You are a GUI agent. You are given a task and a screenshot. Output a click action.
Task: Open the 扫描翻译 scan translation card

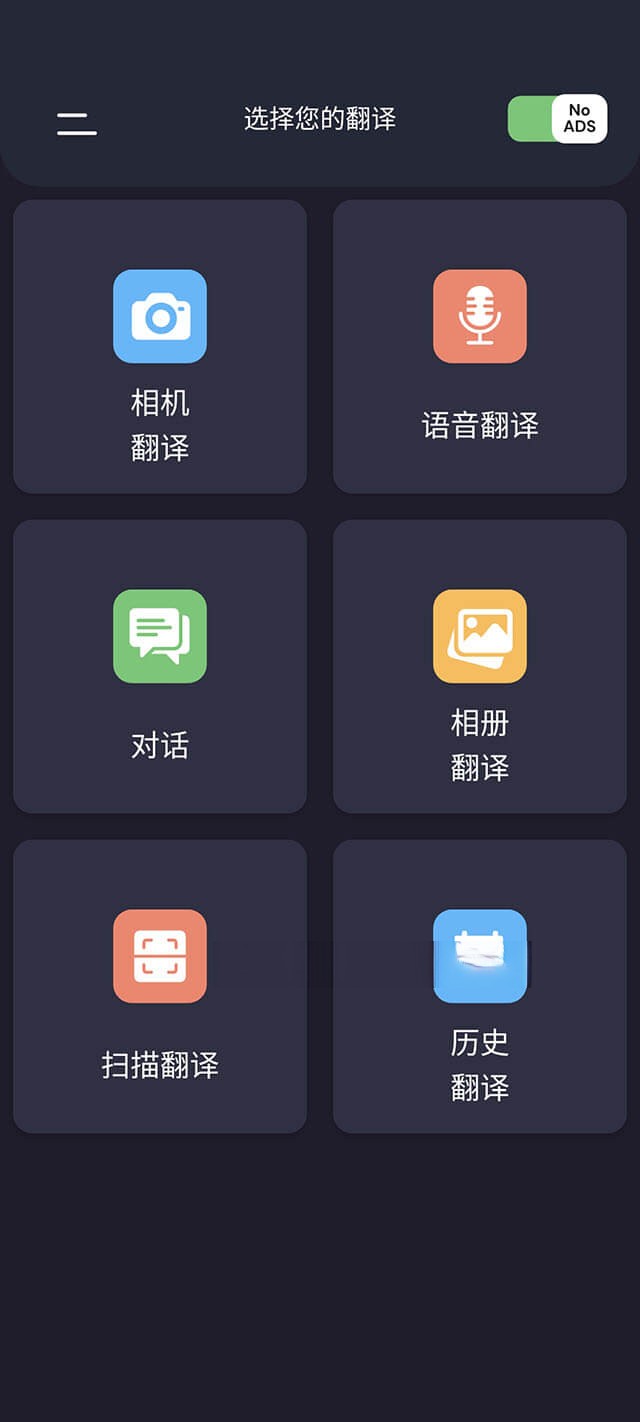pos(160,986)
